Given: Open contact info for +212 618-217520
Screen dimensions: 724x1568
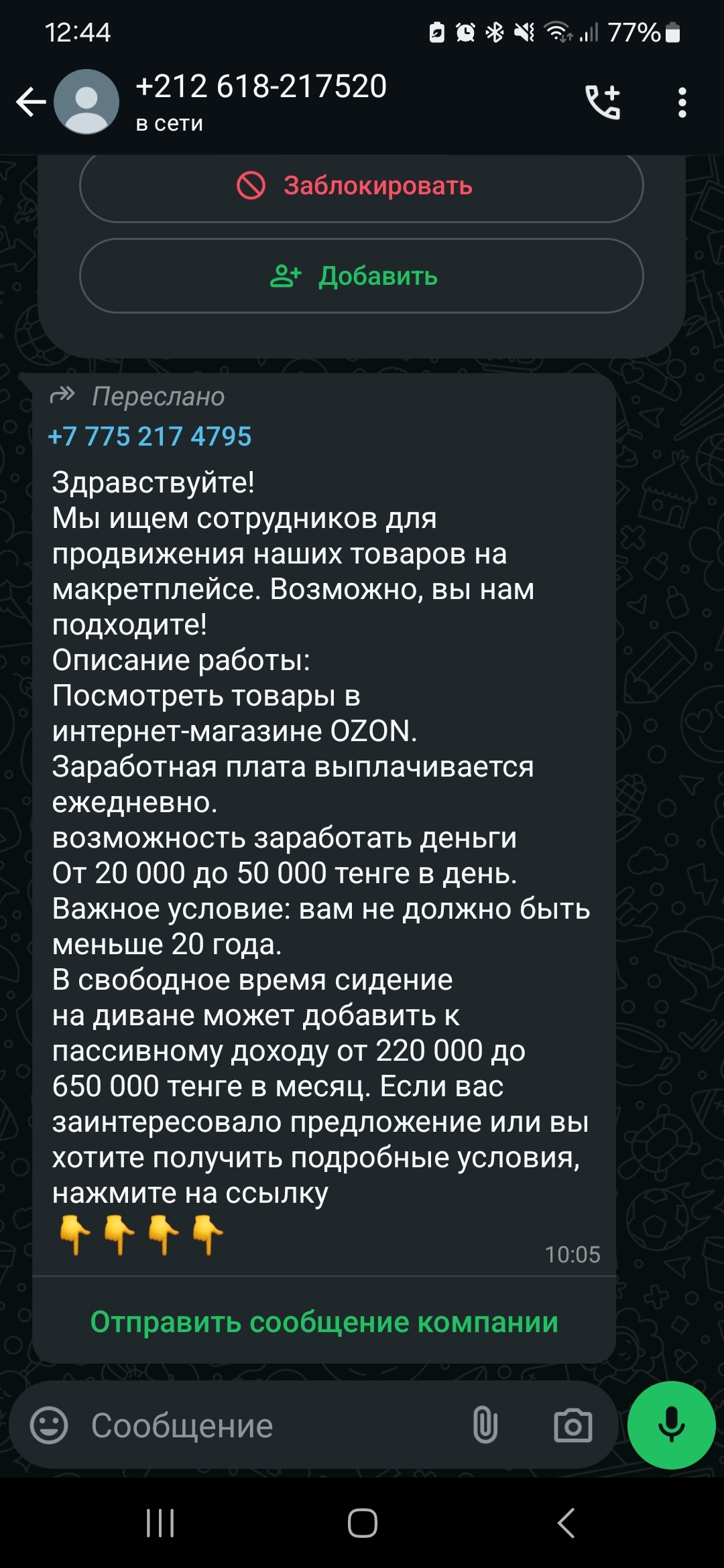Looking at the screenshot, I should pyautogui.click(x=261, y=101).
